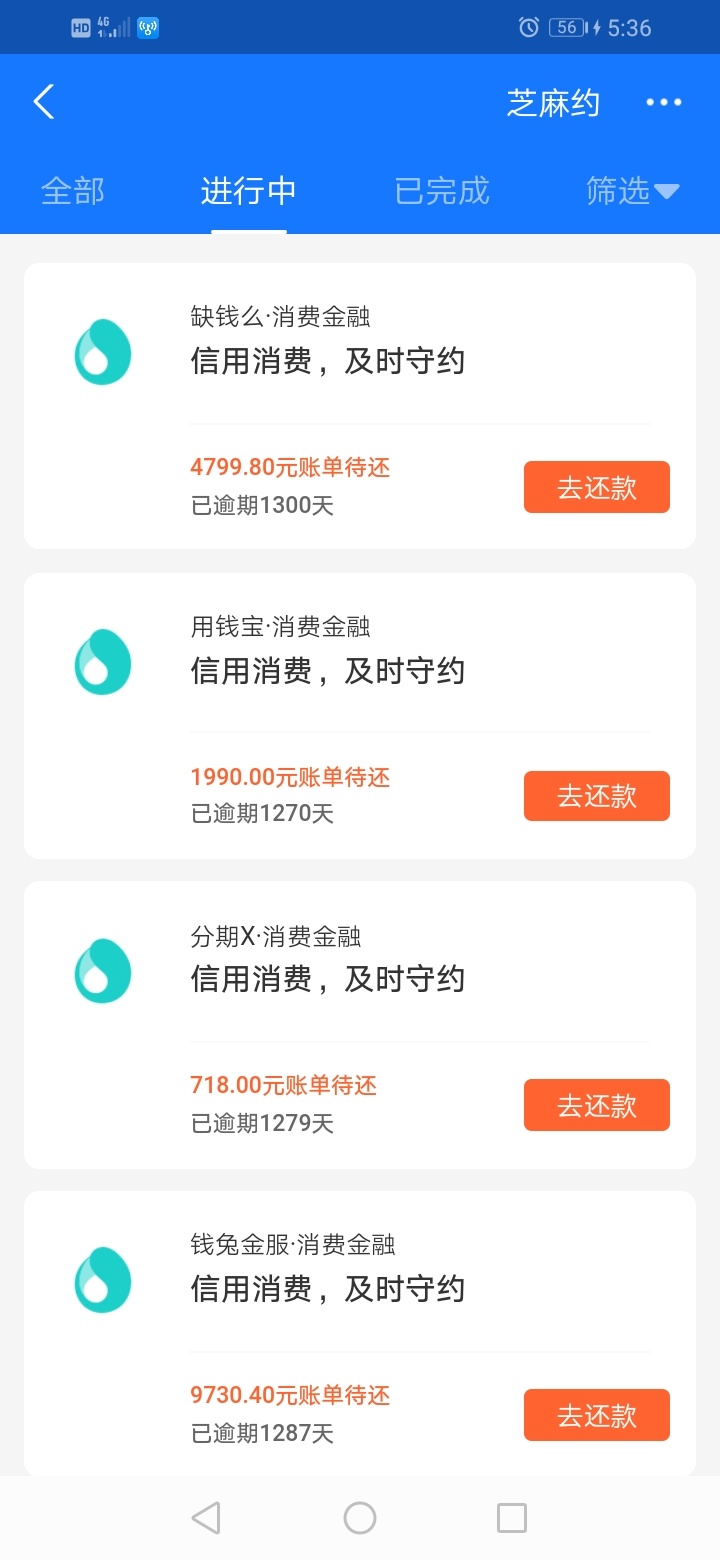Viewport: 720px width, 1560px height.
Task: Tap 去还款 for the 分期X bill
Action: click(597, 1105)
